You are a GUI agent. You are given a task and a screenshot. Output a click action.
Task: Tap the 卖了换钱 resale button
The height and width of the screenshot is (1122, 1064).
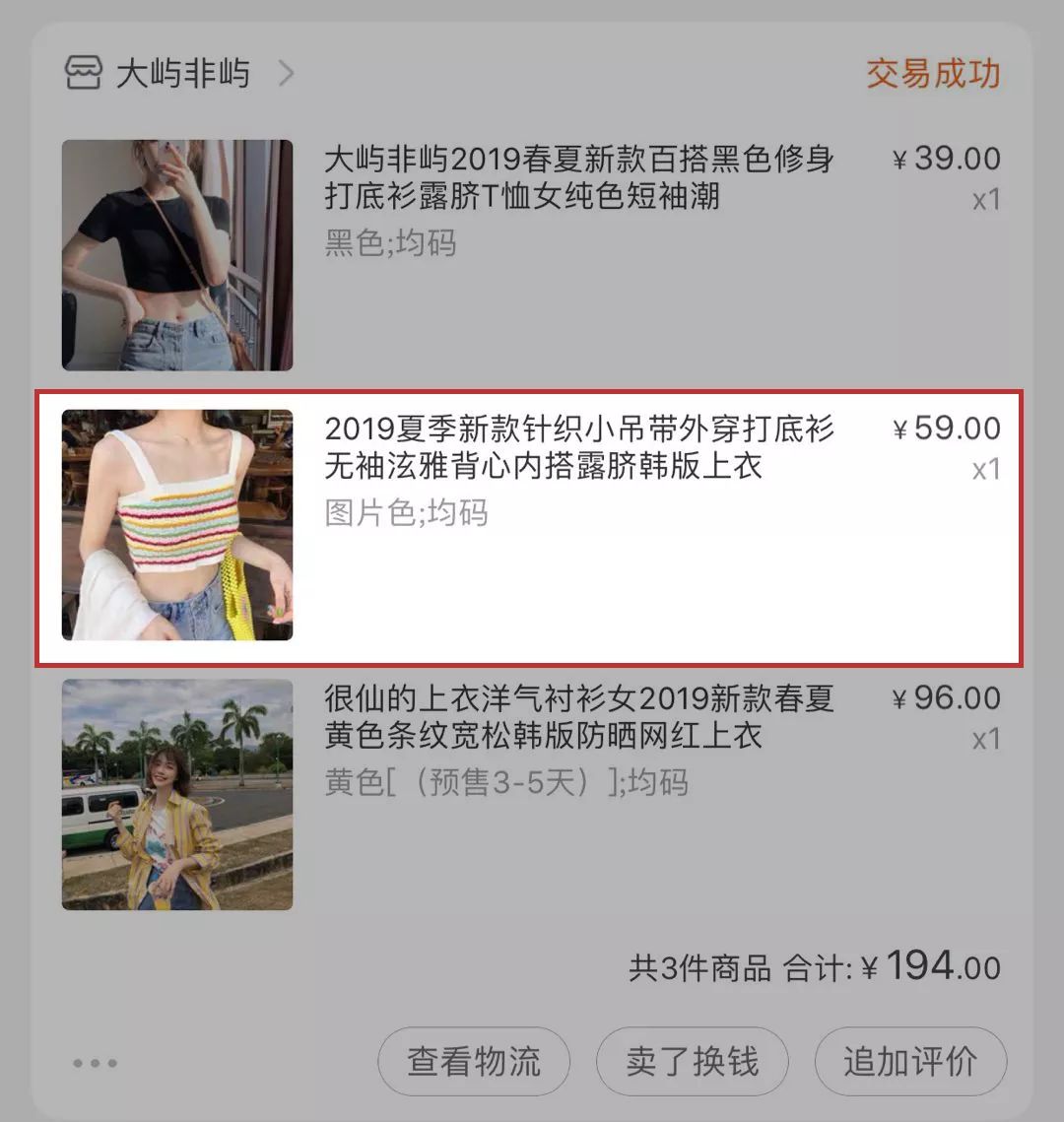tap(693, 1061)
